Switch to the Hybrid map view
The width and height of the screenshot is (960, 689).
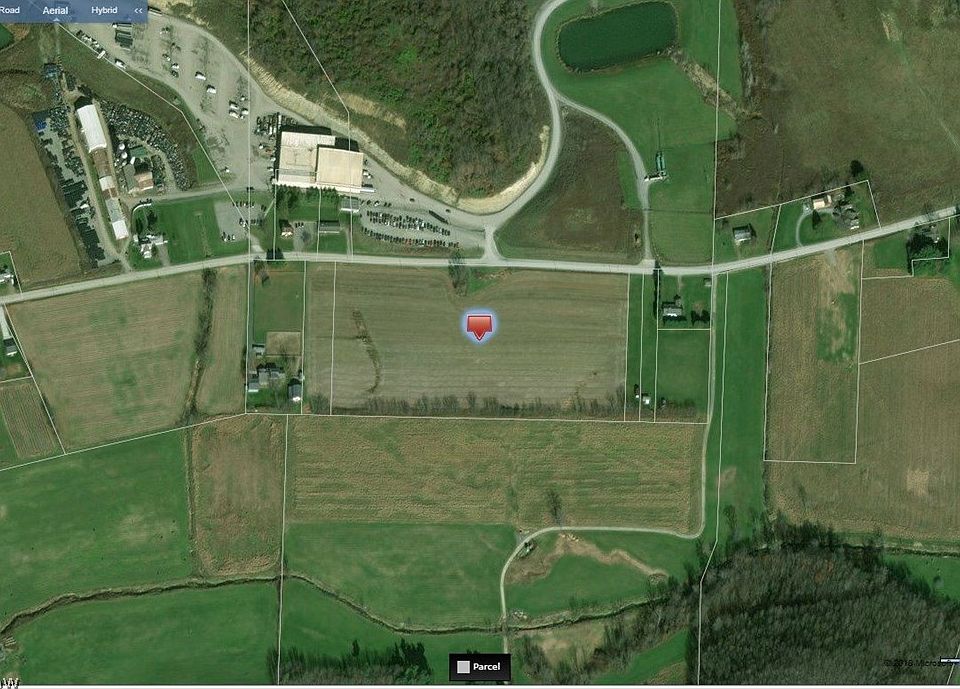point(103,10)
